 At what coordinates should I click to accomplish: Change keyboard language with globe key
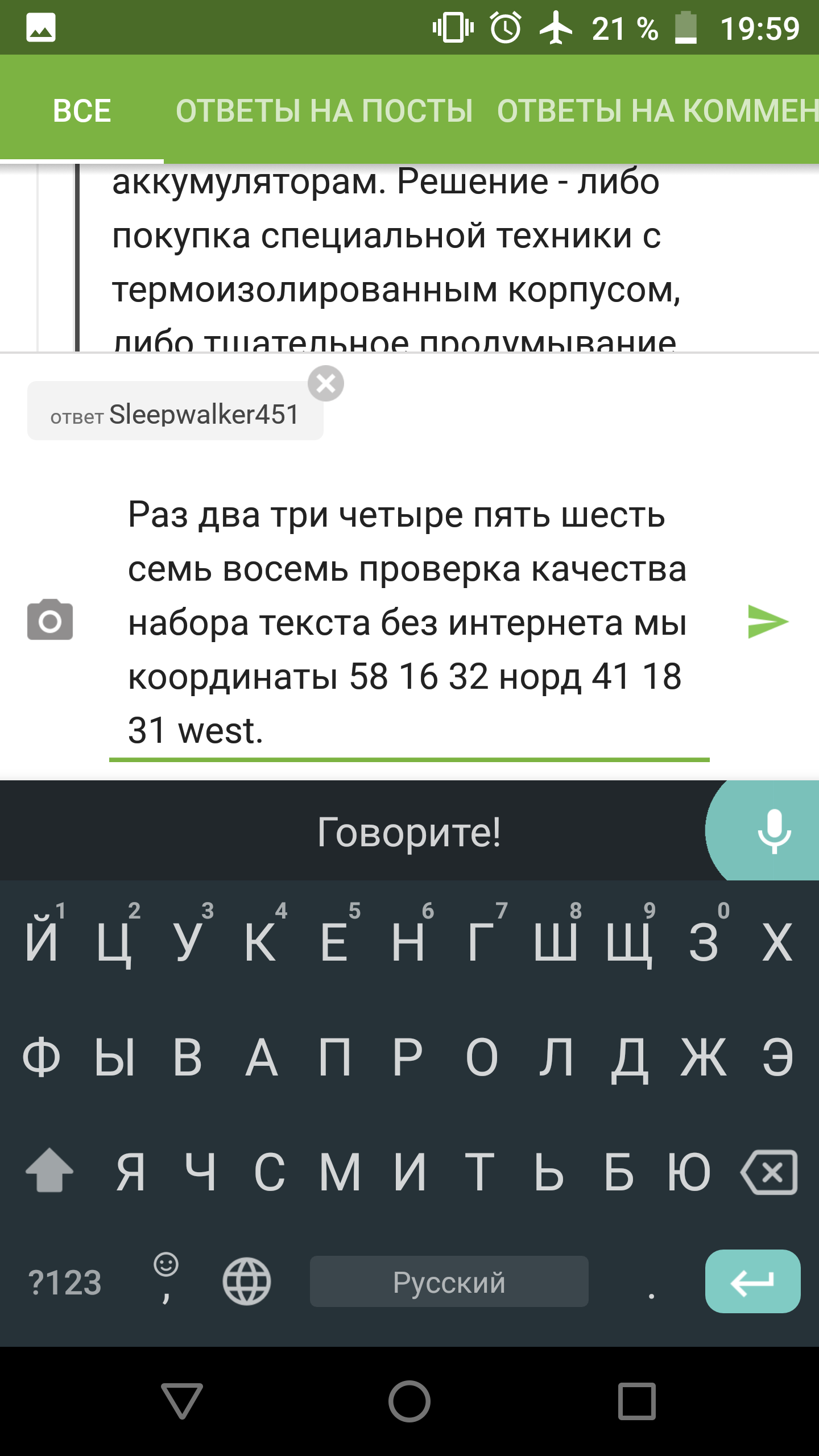[x=246, y=1281]
